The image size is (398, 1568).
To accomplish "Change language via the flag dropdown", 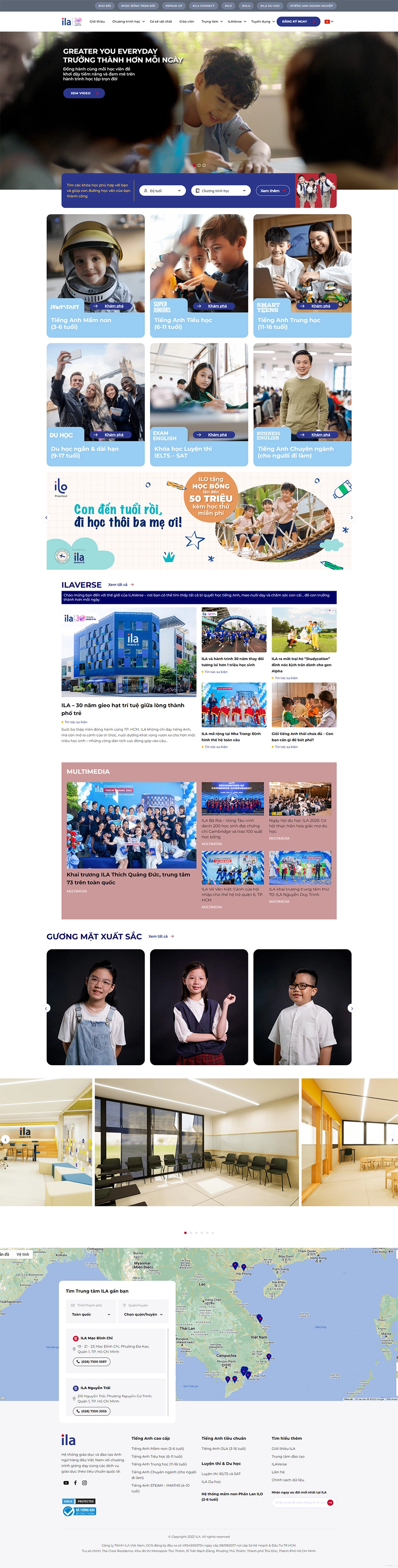I will point(329,21).
